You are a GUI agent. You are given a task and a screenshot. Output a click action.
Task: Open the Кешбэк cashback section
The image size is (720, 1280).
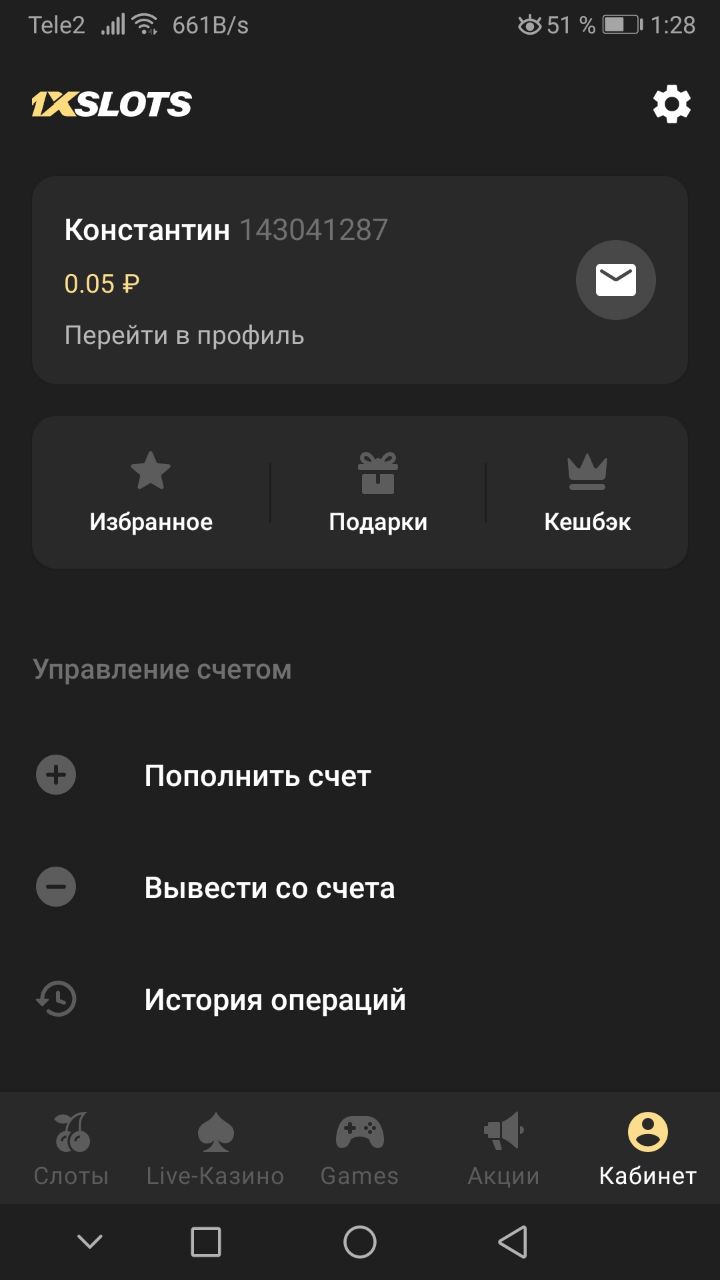point(588,492)
